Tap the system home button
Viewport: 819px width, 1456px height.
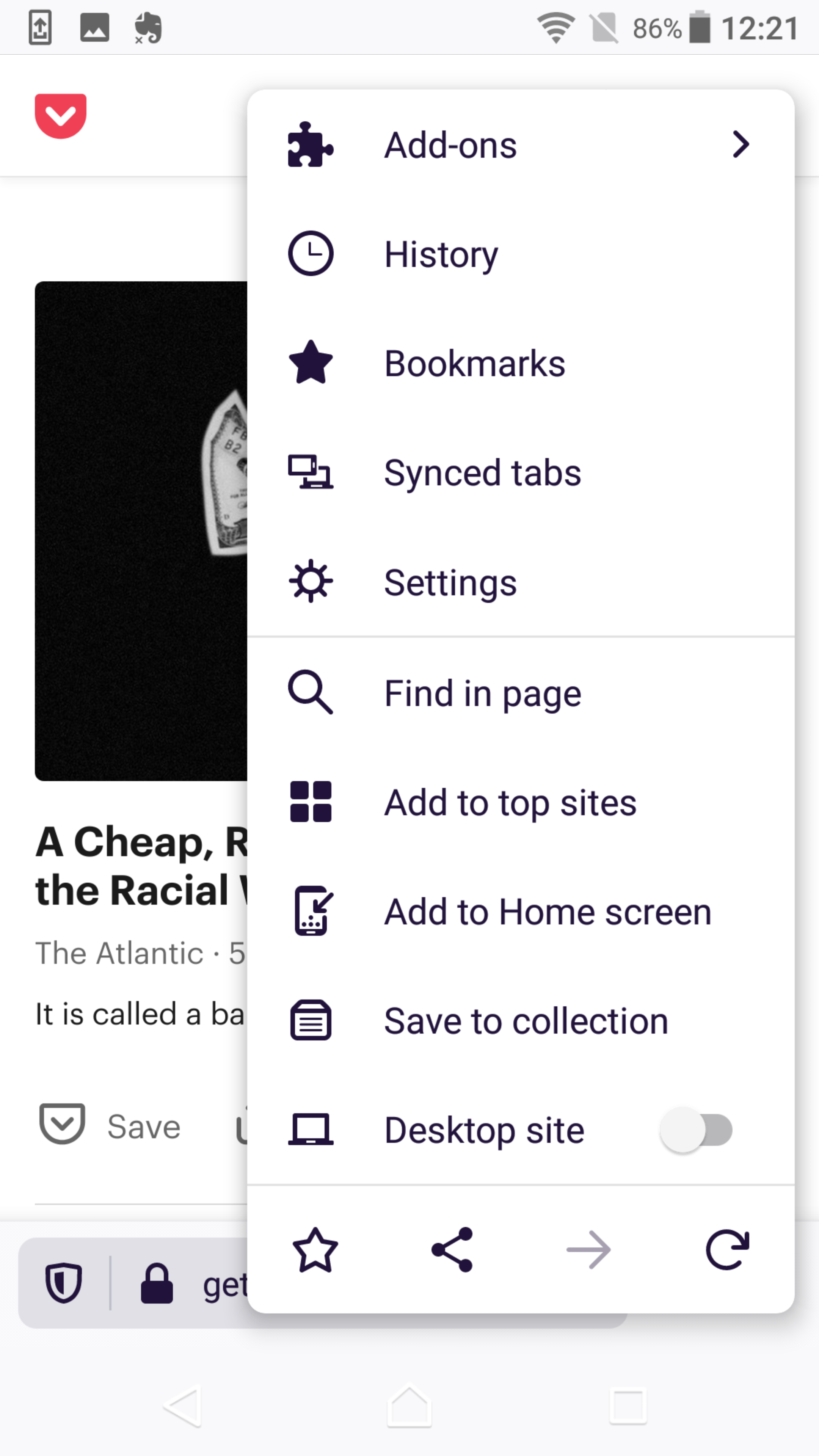point(409,1406)
